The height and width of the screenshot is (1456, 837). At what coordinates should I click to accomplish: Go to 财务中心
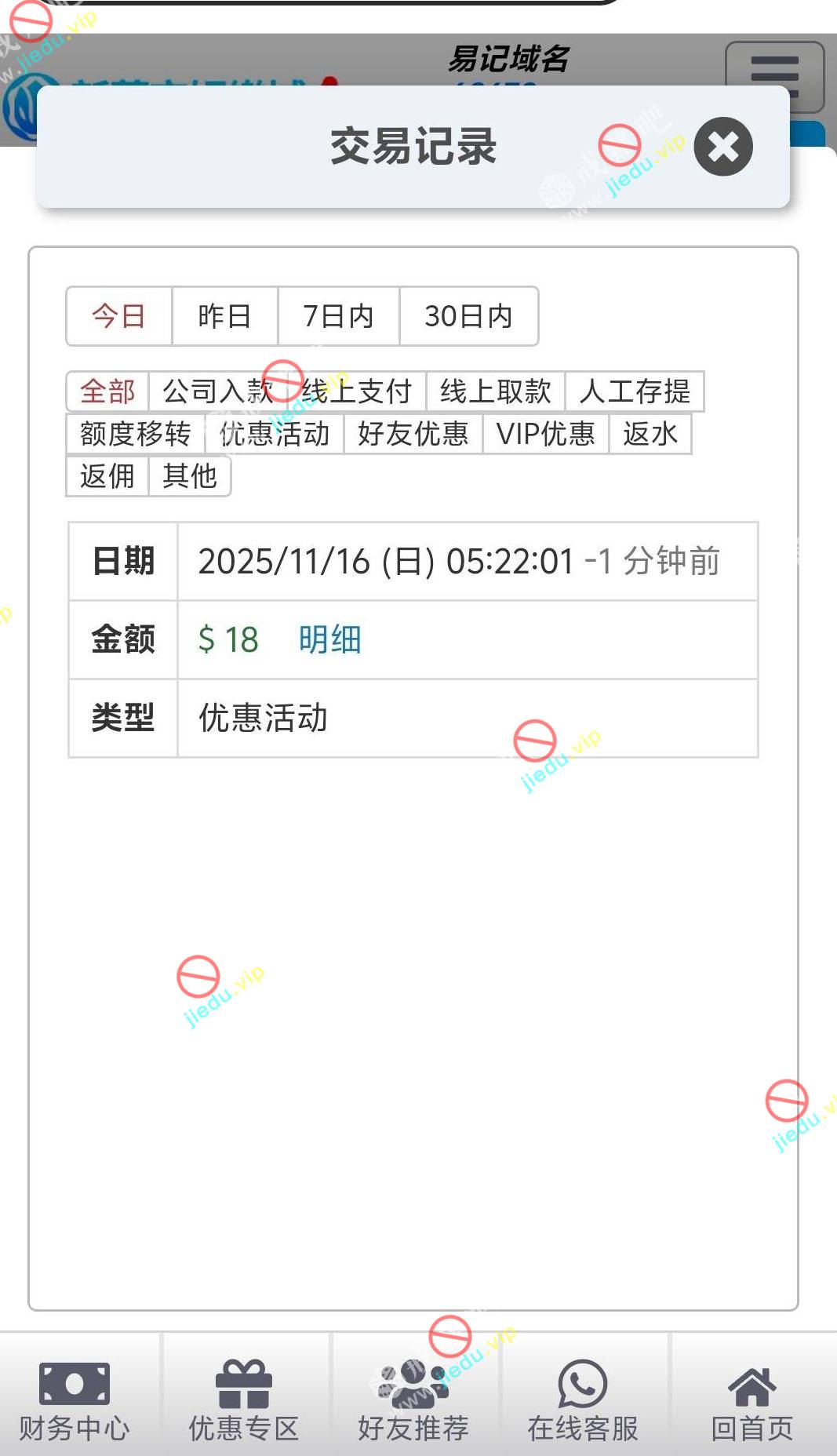(75, 1400)
